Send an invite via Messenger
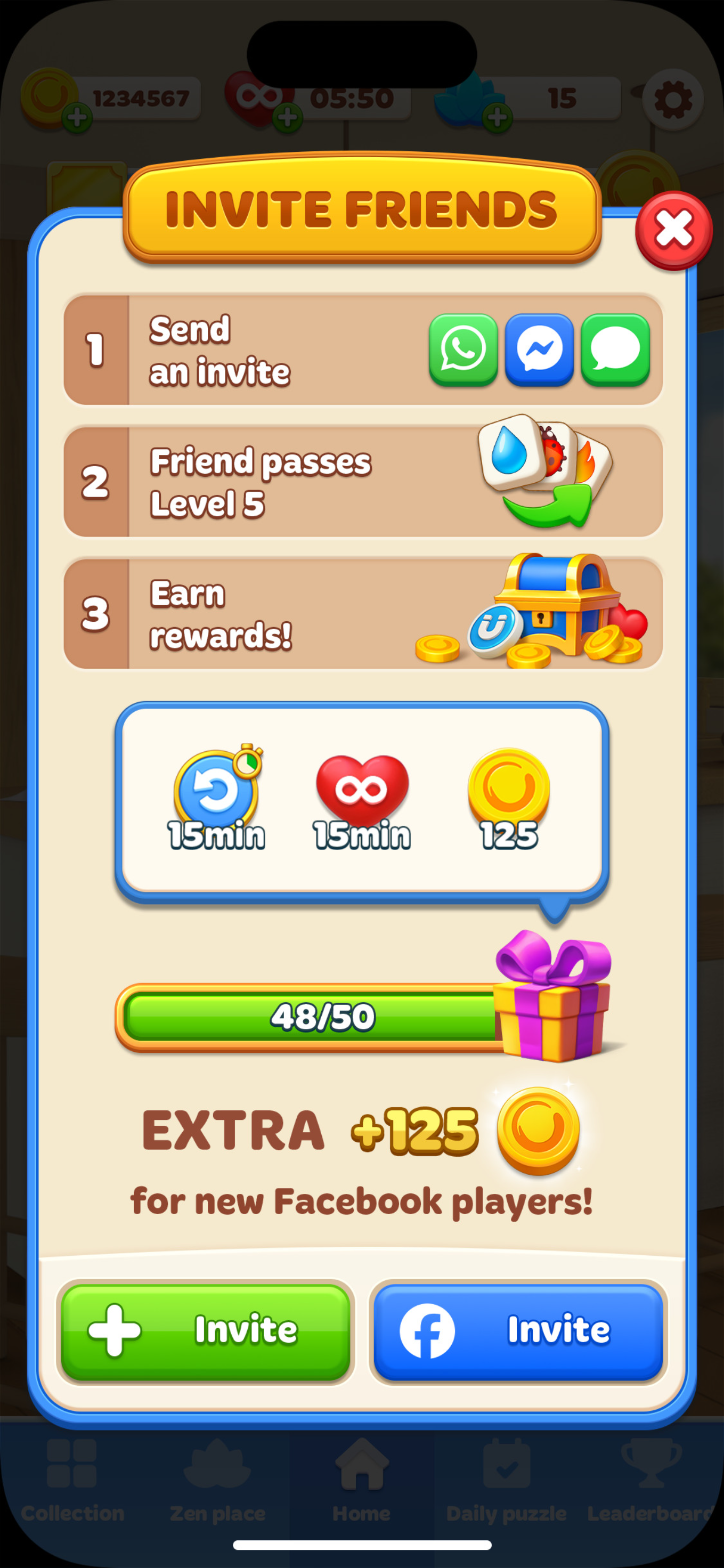Image resolution: width=724 pixels, height=1568 pixels. (x=539, y=350)
